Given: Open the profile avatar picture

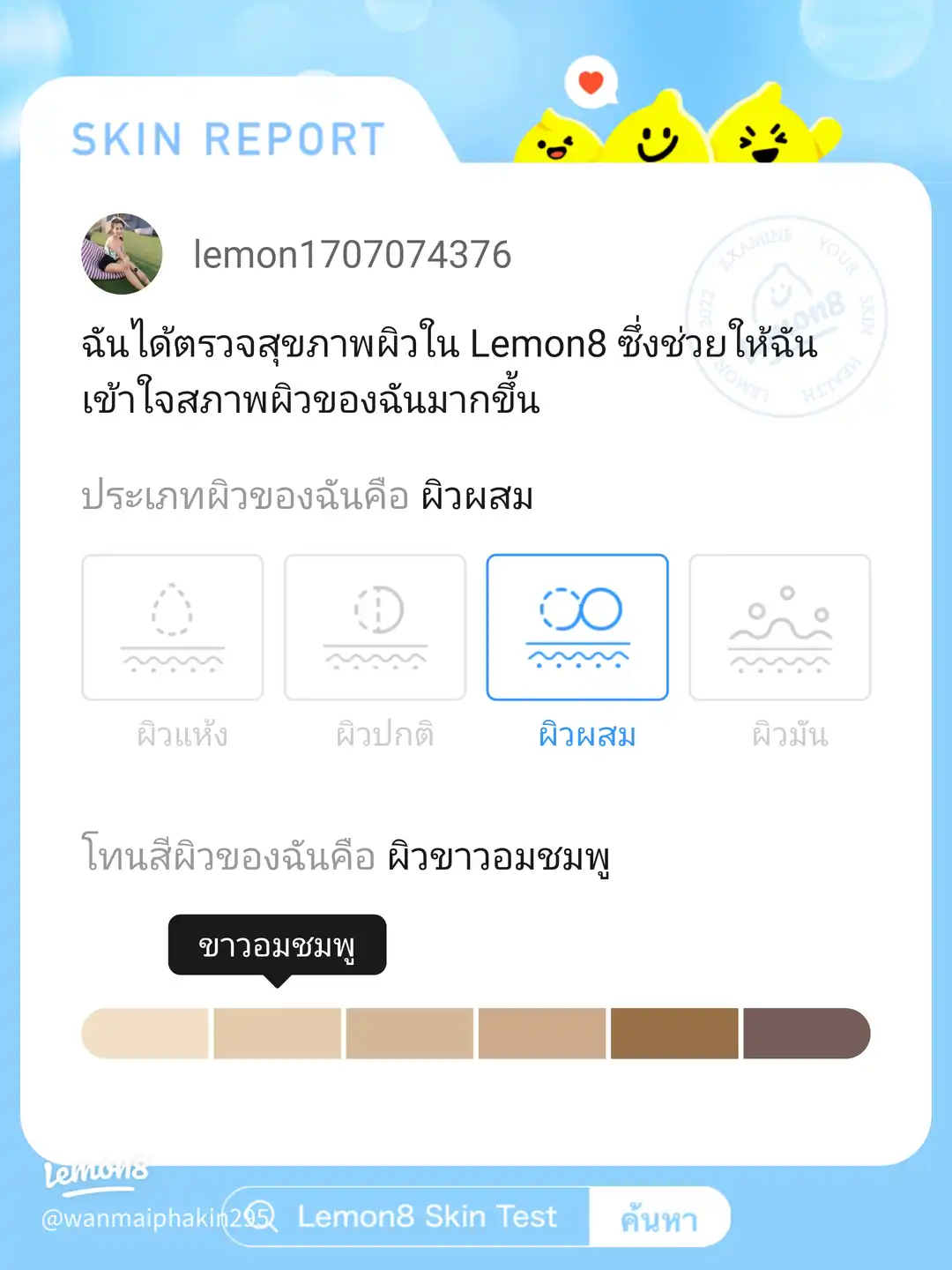Looking at the screenshot, I should click(x=121, y=254).
